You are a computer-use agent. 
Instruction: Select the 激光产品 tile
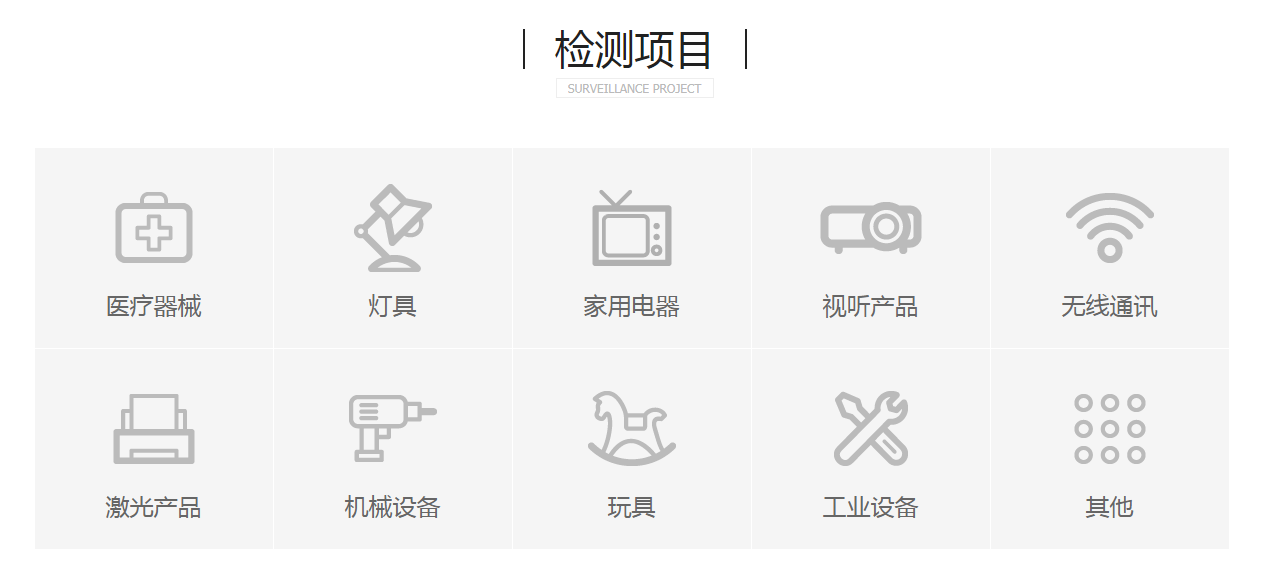(x=154, y=449)
